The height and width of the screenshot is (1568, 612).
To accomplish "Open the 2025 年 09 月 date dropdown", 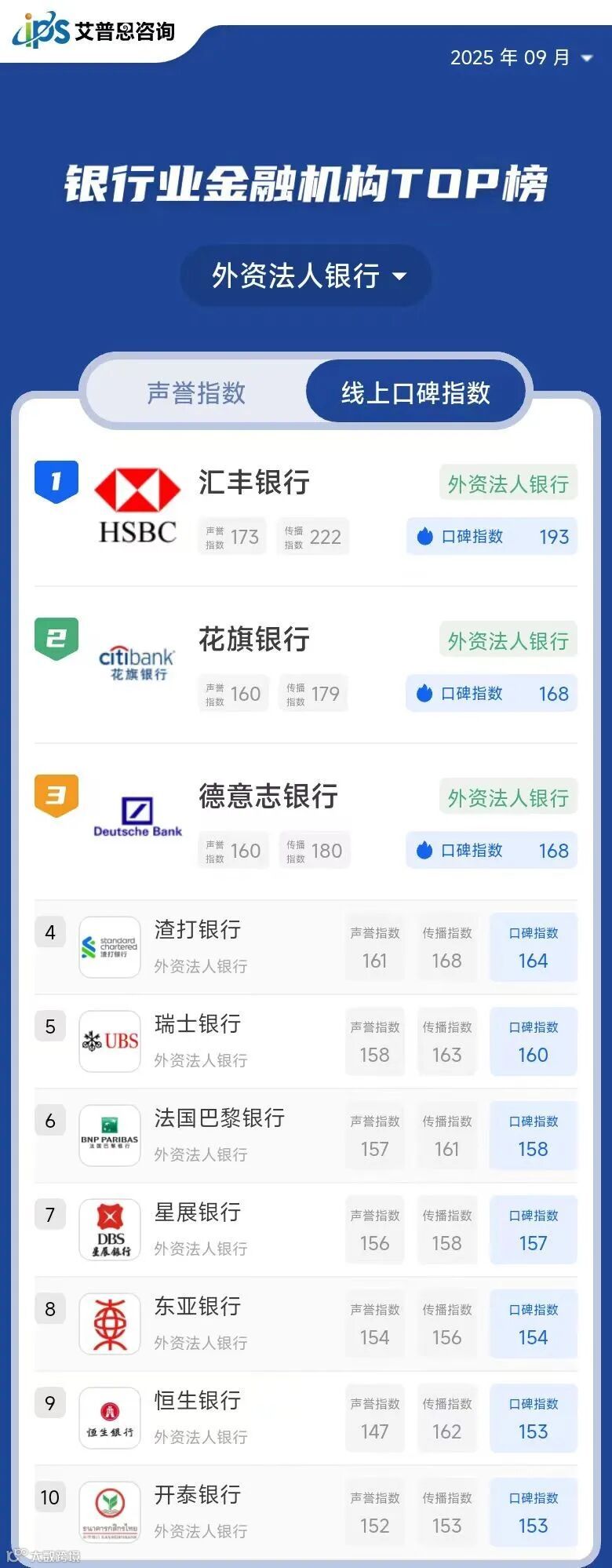I will tap(518, 58).
